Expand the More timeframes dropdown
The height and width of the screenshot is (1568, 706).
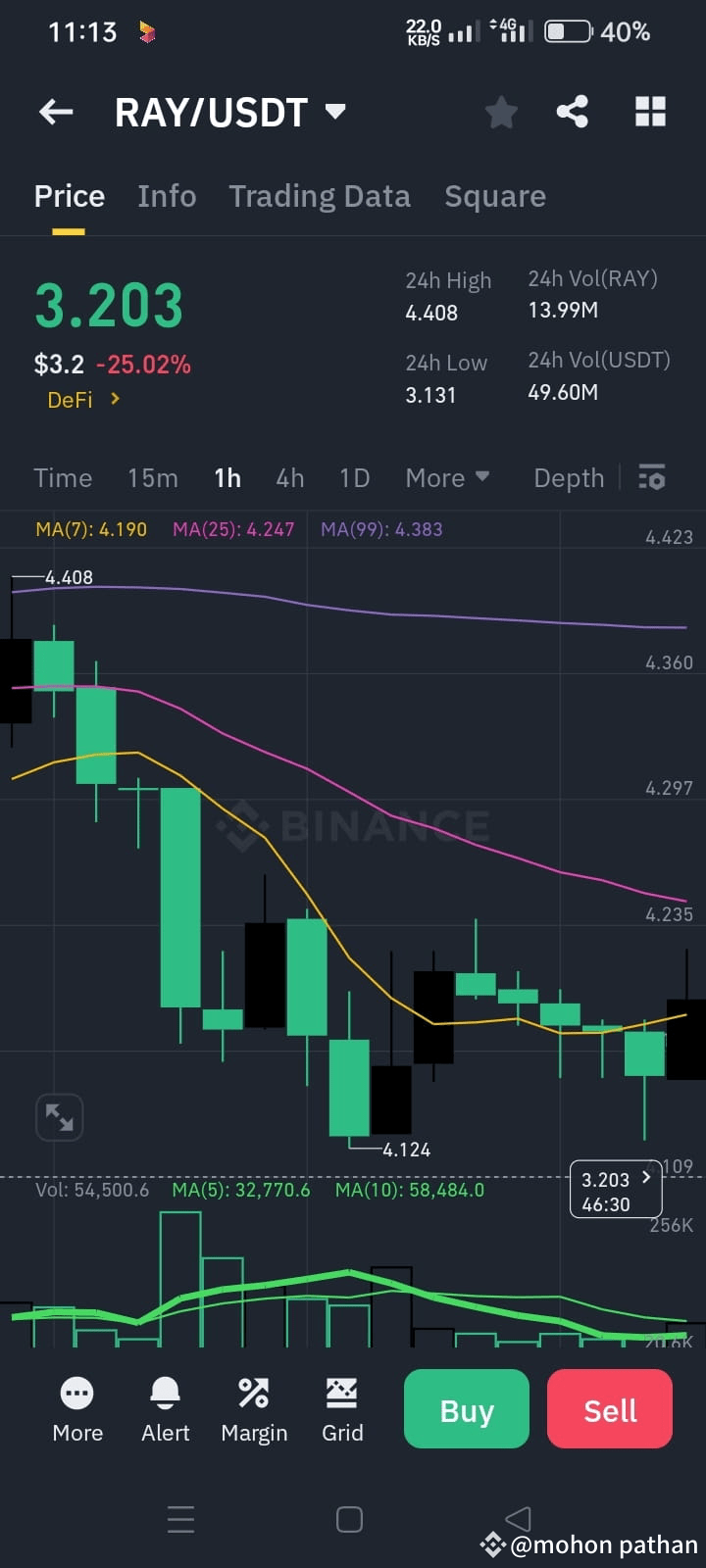point(447,477)
